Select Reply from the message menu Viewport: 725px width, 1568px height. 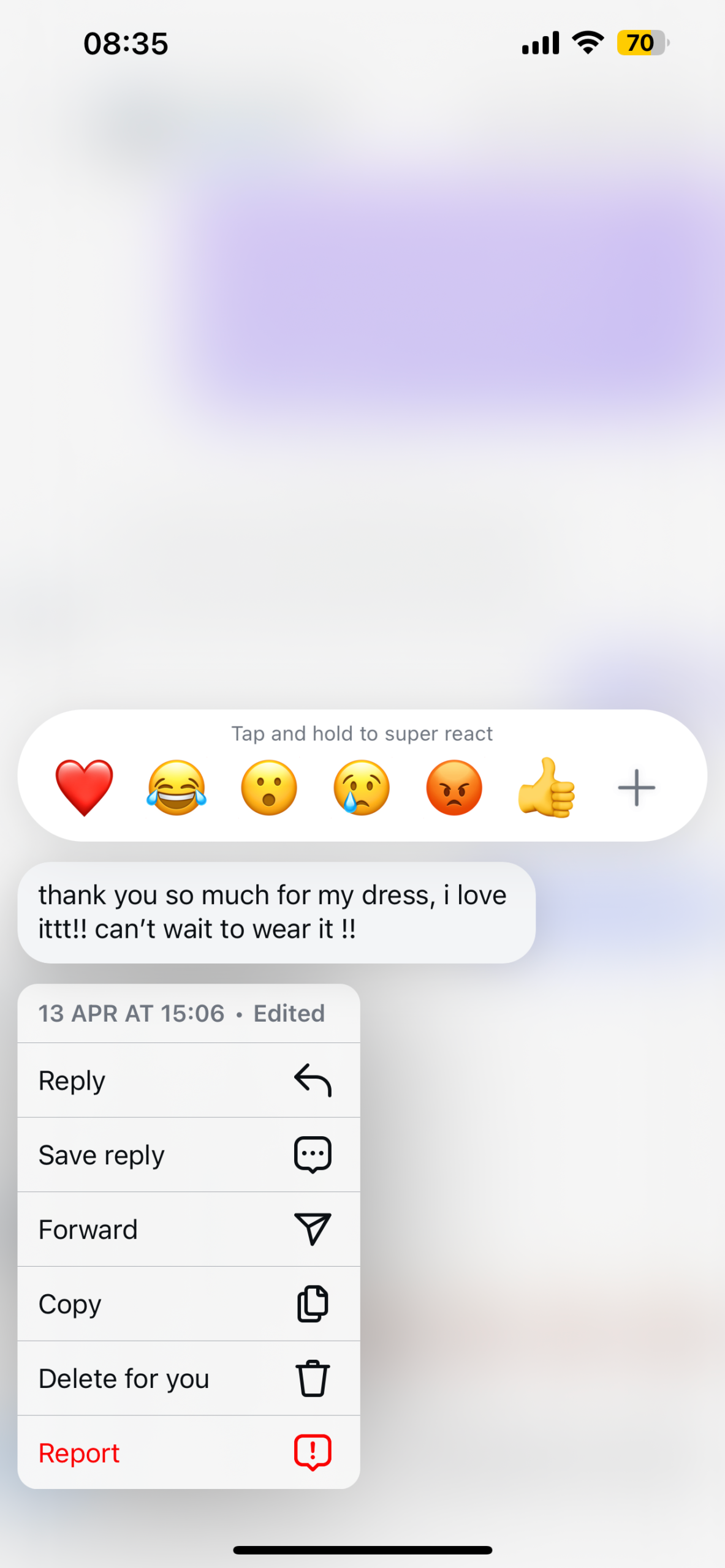(188, 1080)
